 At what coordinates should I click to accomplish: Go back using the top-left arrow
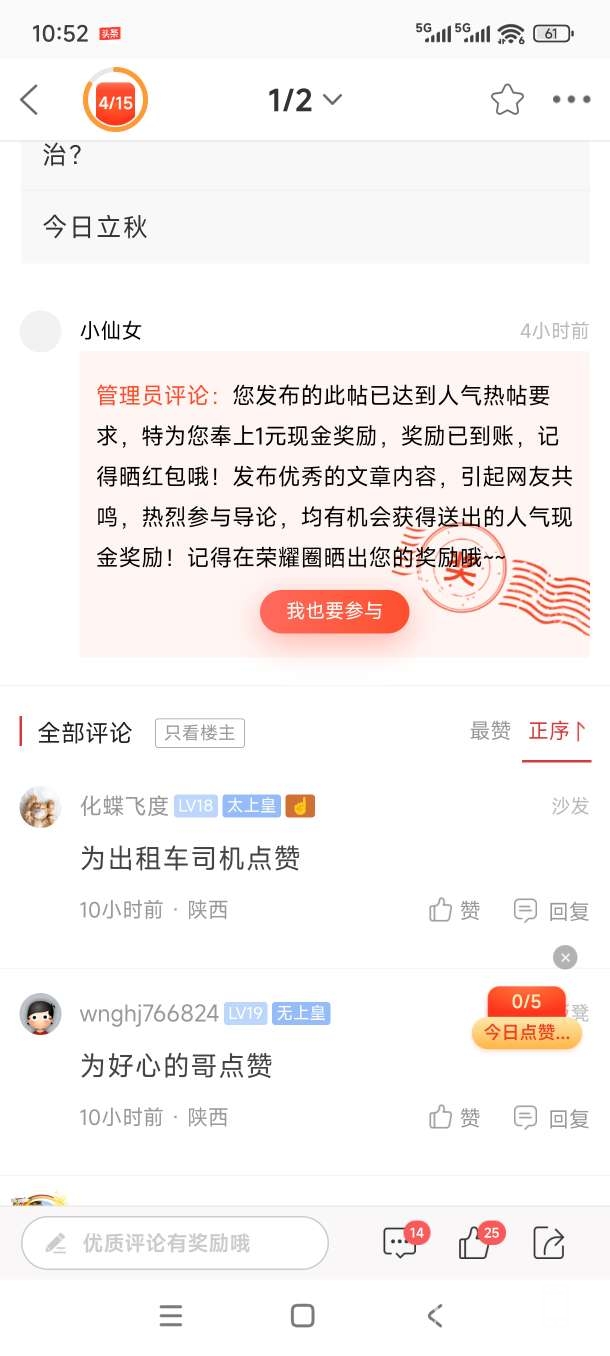pos(29,100)
